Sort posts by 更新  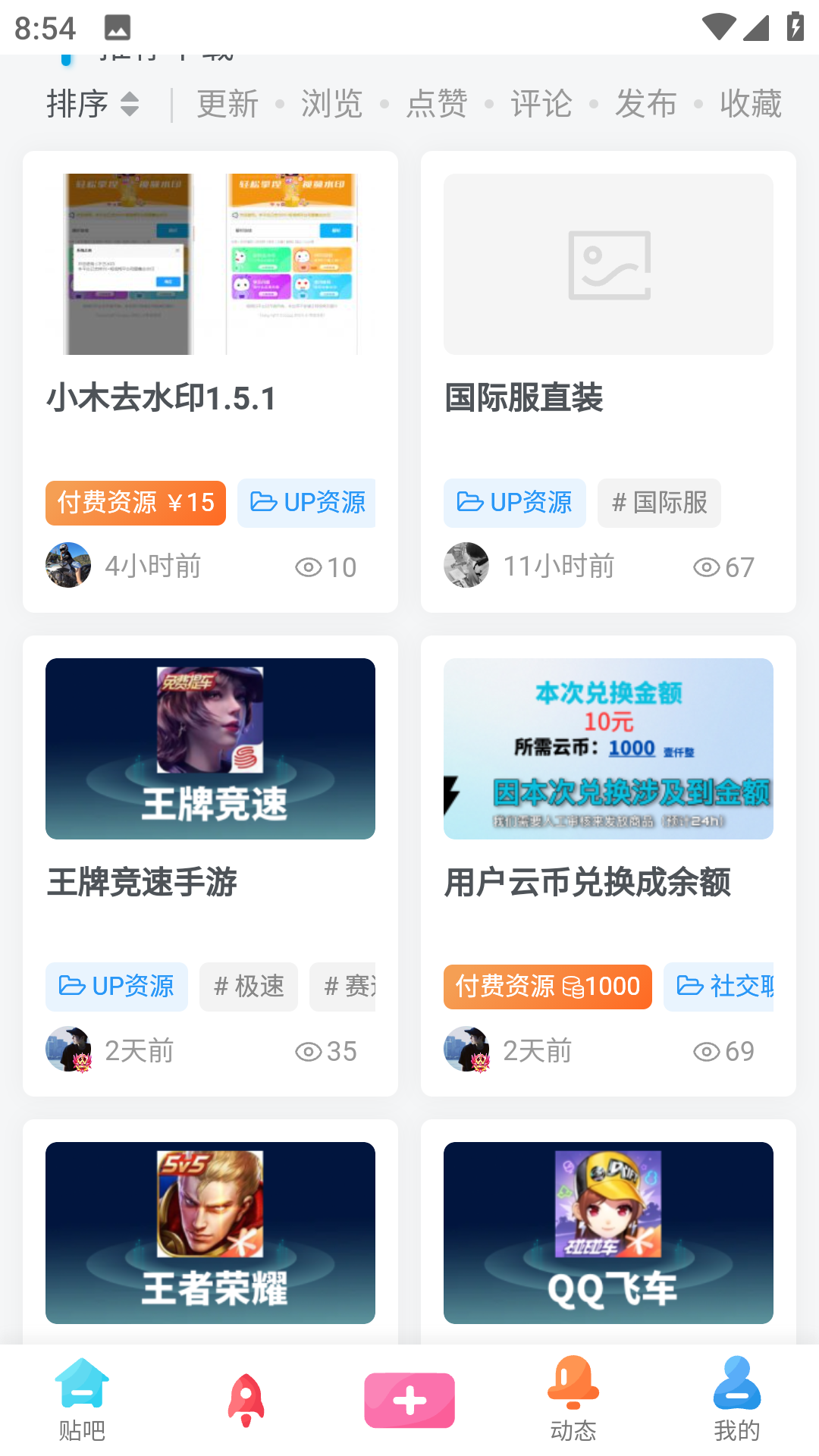227,104
